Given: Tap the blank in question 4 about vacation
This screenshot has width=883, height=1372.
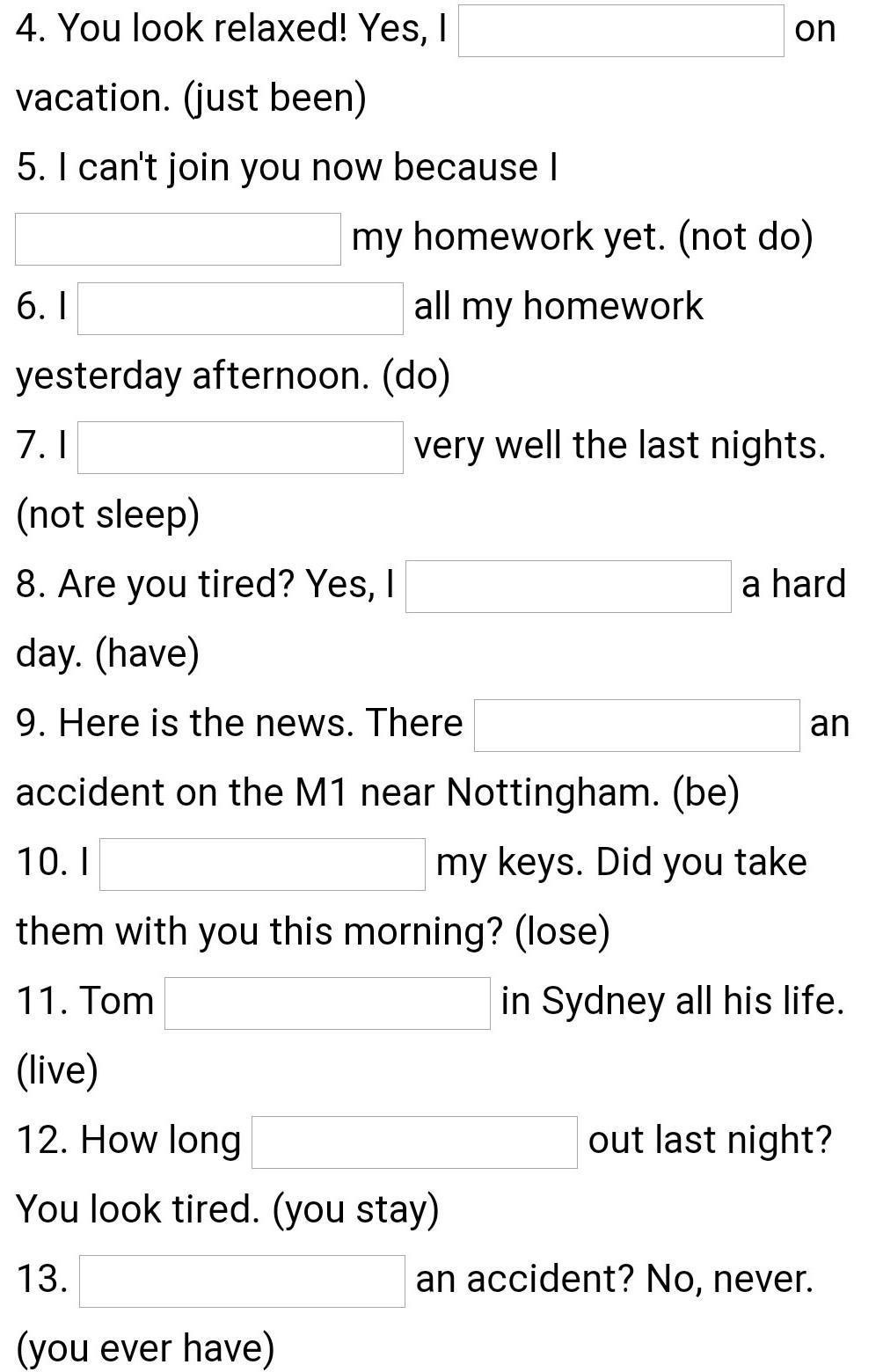Looking at the screenshot, I should (620, 31).
